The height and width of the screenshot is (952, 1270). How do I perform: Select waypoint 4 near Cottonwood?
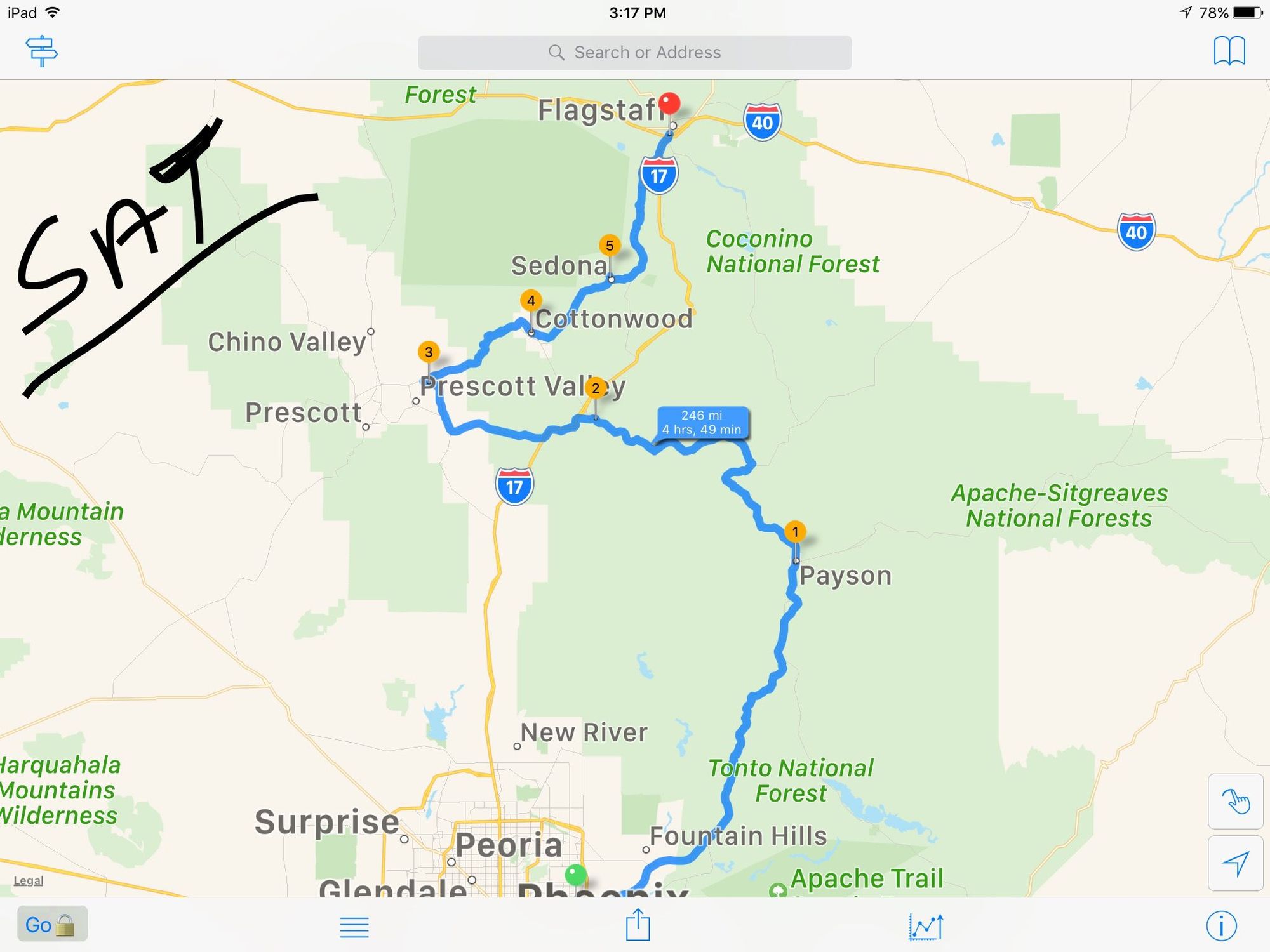531,300
